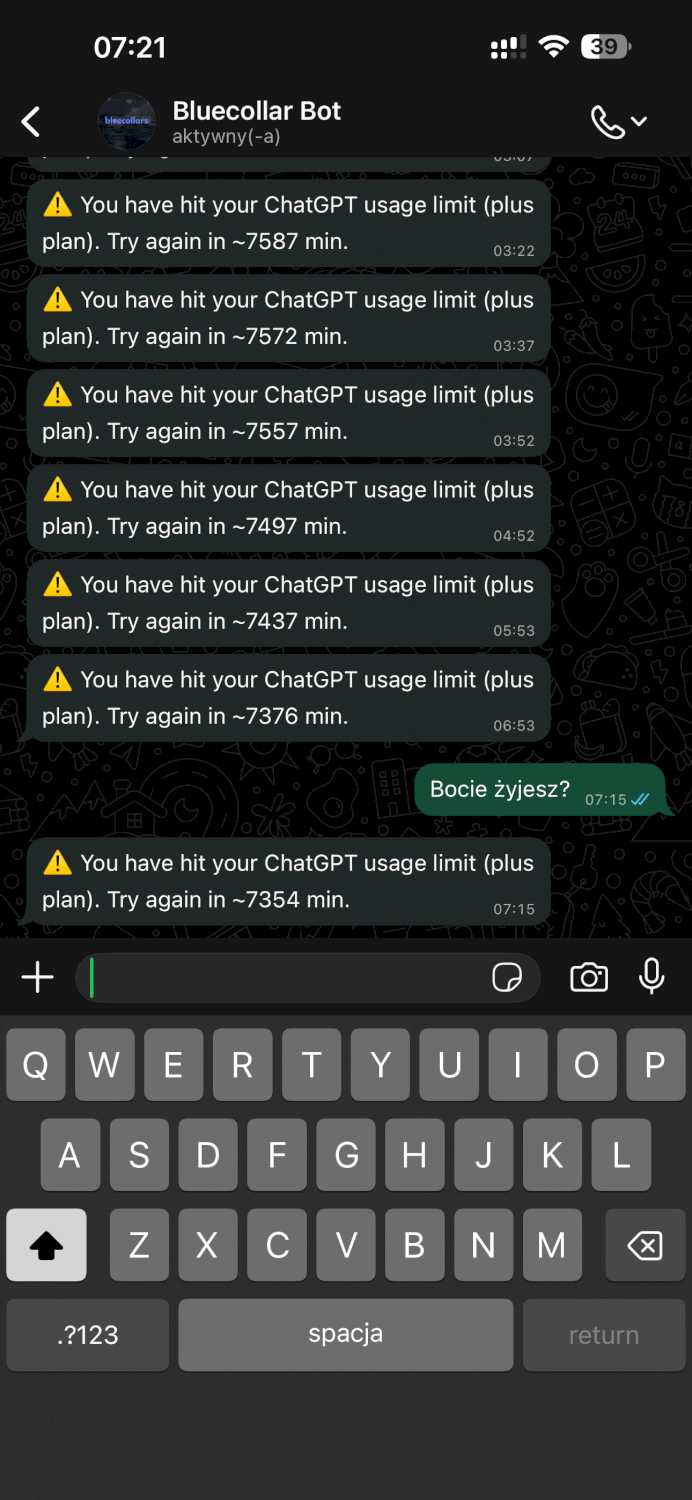Open the sticker picker
Image resolution: width=692 pixels, height=1500 pixels.
pyautogui.click(x=507, y=977)
